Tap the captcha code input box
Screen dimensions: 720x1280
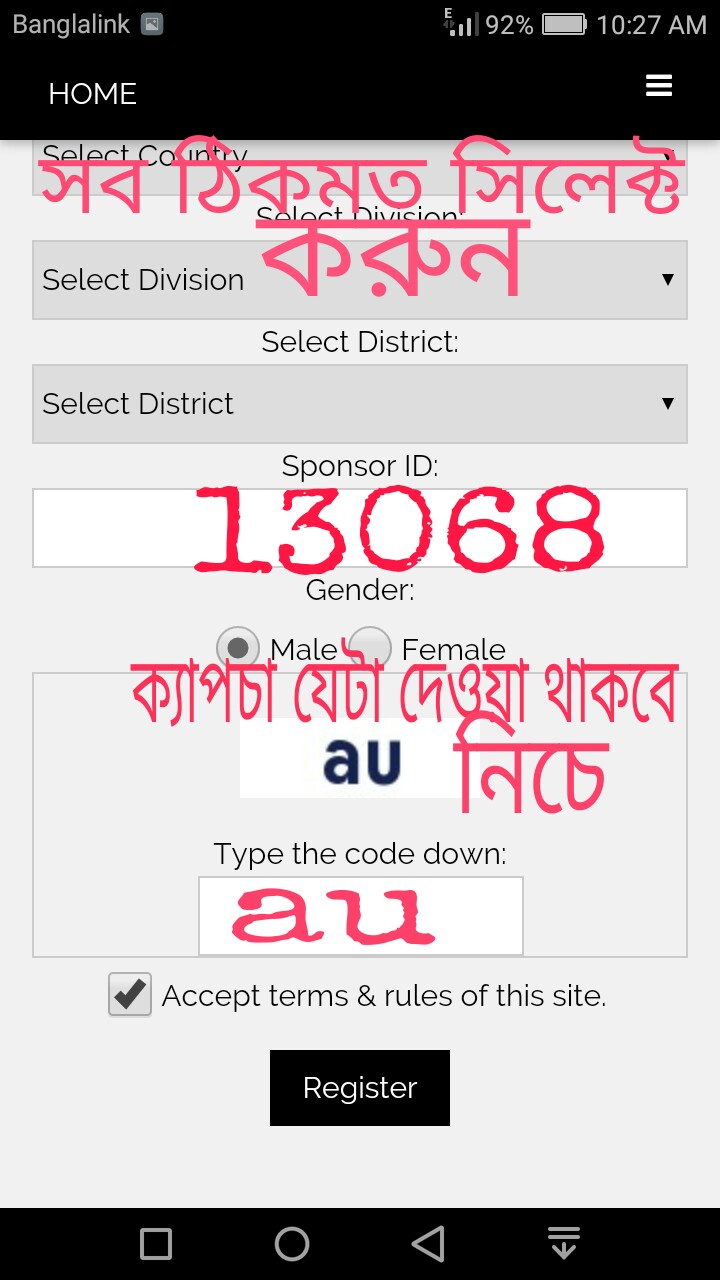360,916
